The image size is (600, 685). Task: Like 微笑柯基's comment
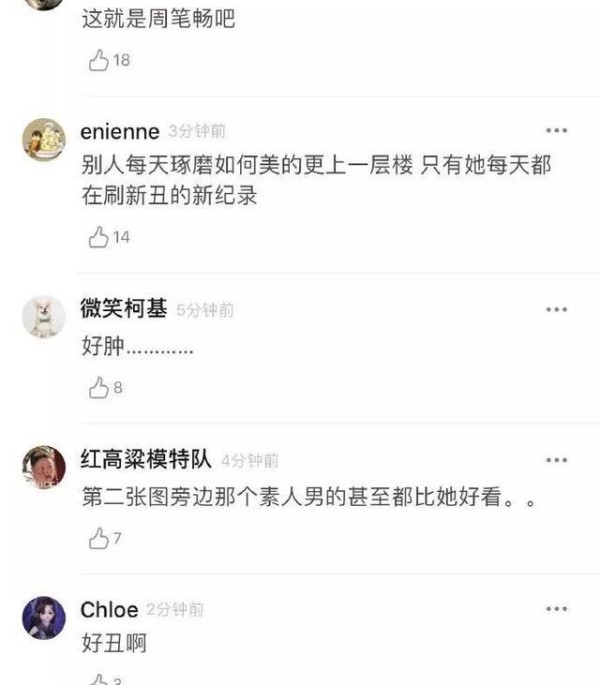pyautogui.click(x=98, y=388)
